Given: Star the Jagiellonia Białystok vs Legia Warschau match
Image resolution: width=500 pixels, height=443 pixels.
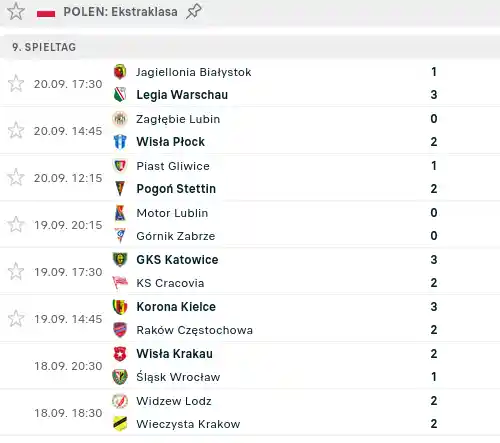Looking at the screenshot, I should tap(16, 83).
